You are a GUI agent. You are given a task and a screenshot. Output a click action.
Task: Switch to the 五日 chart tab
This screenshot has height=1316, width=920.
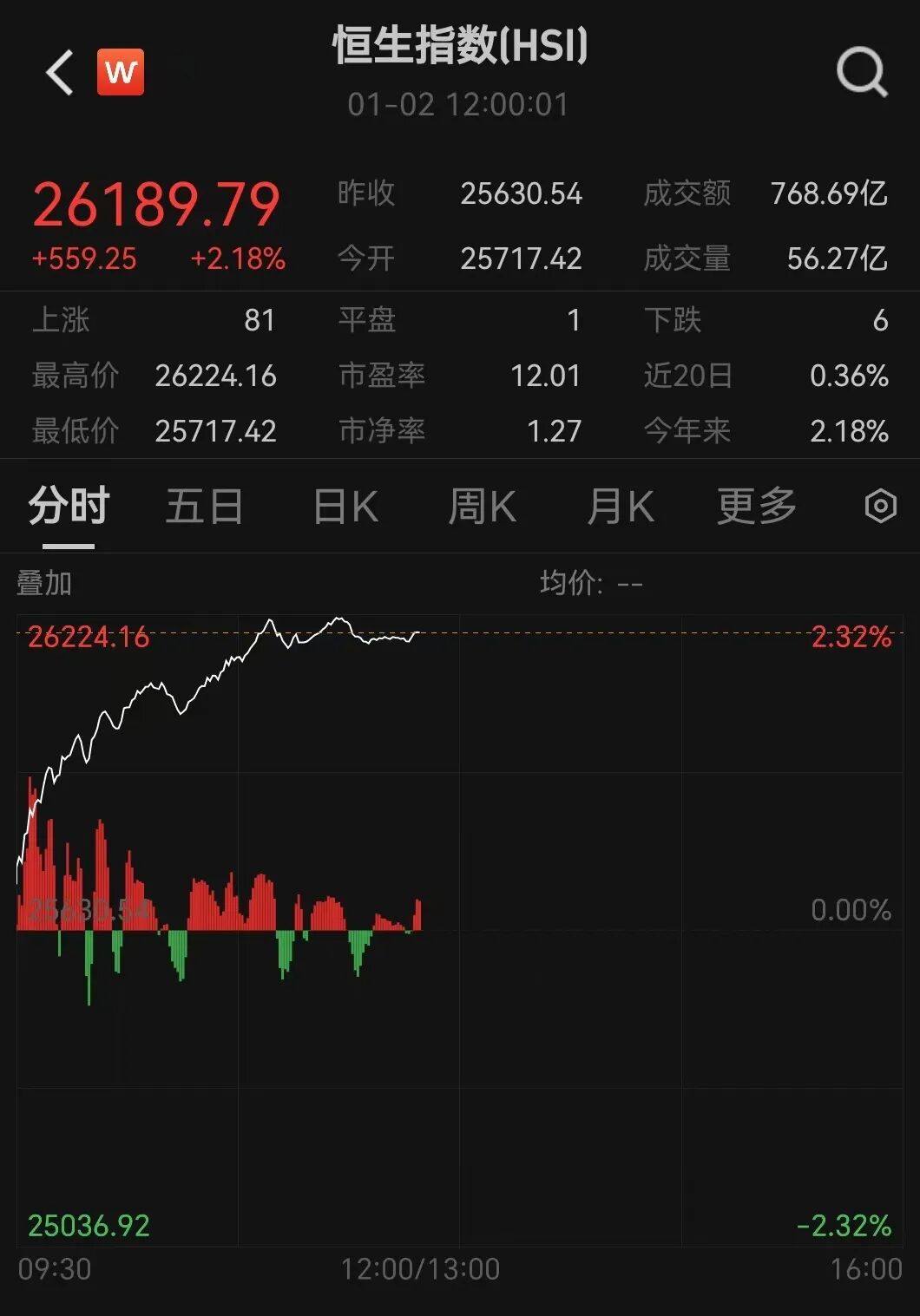point(204,507)
